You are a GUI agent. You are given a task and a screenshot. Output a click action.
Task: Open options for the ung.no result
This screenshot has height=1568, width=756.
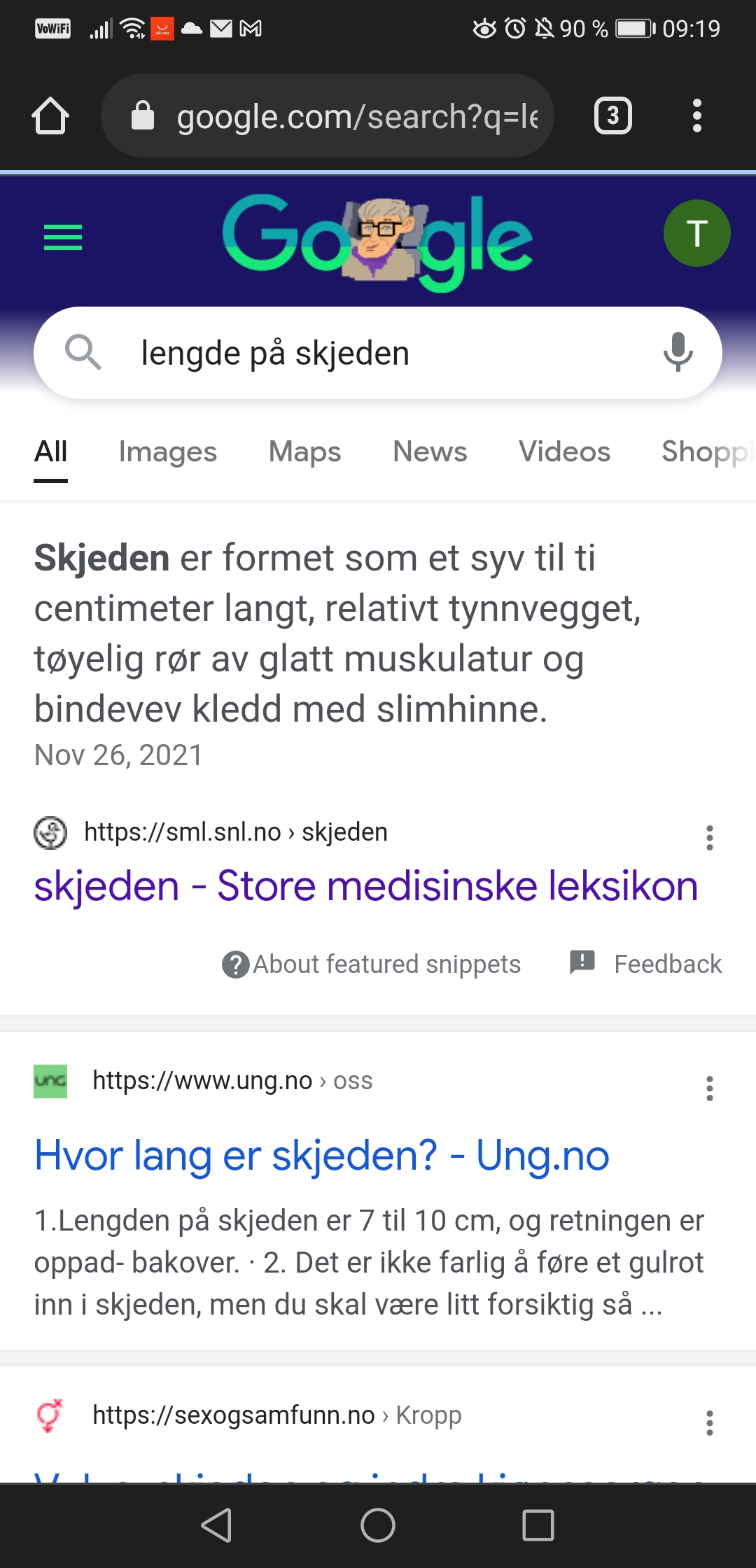tap(710, 1088)
